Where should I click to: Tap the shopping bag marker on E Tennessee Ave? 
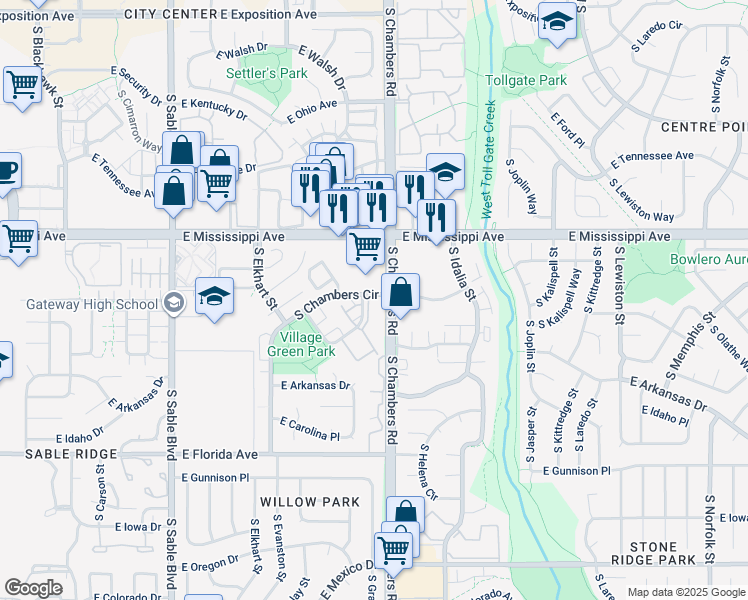pos(174,193)
